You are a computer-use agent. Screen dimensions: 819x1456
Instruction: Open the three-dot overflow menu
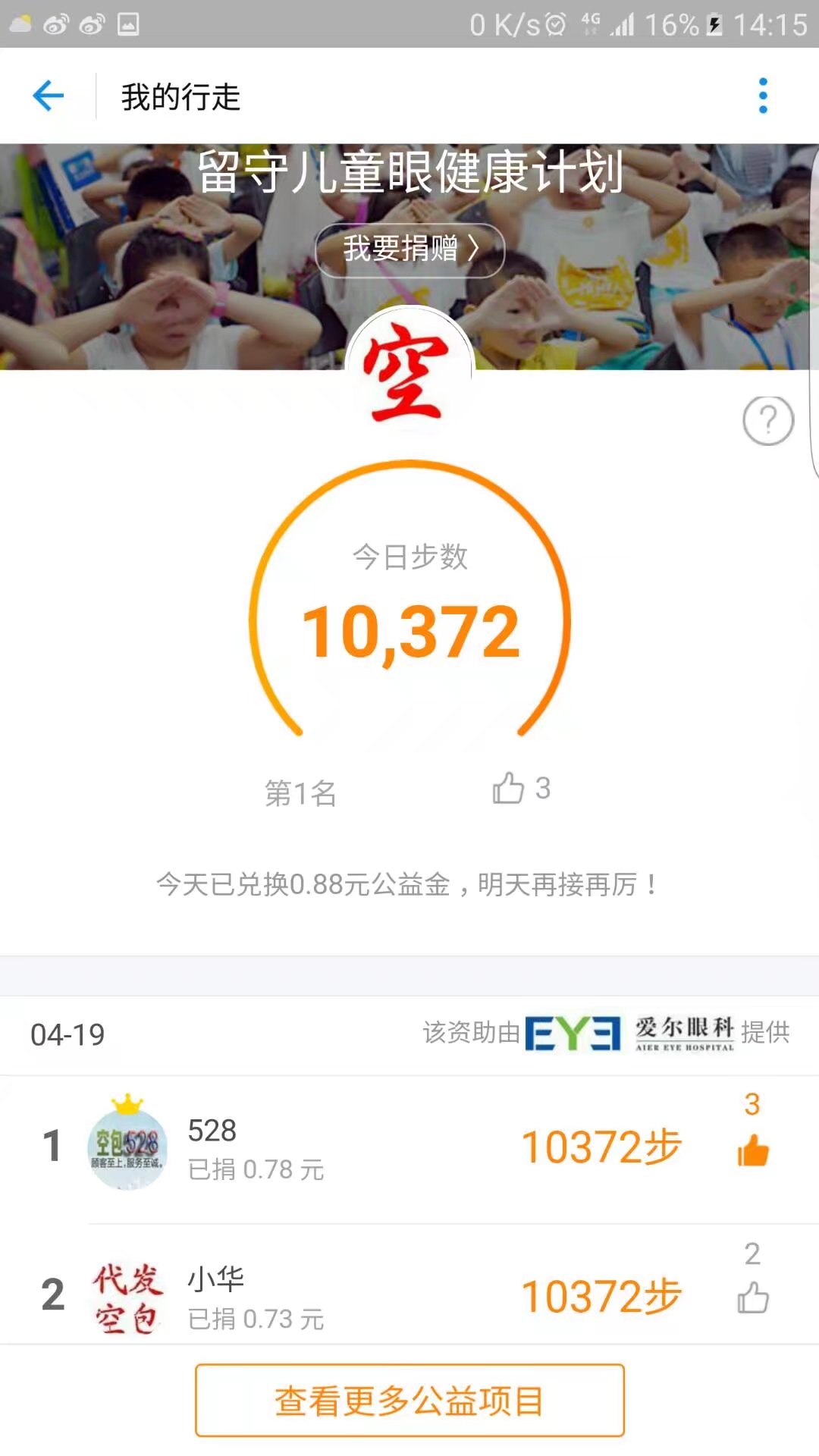tap(763, 96)
